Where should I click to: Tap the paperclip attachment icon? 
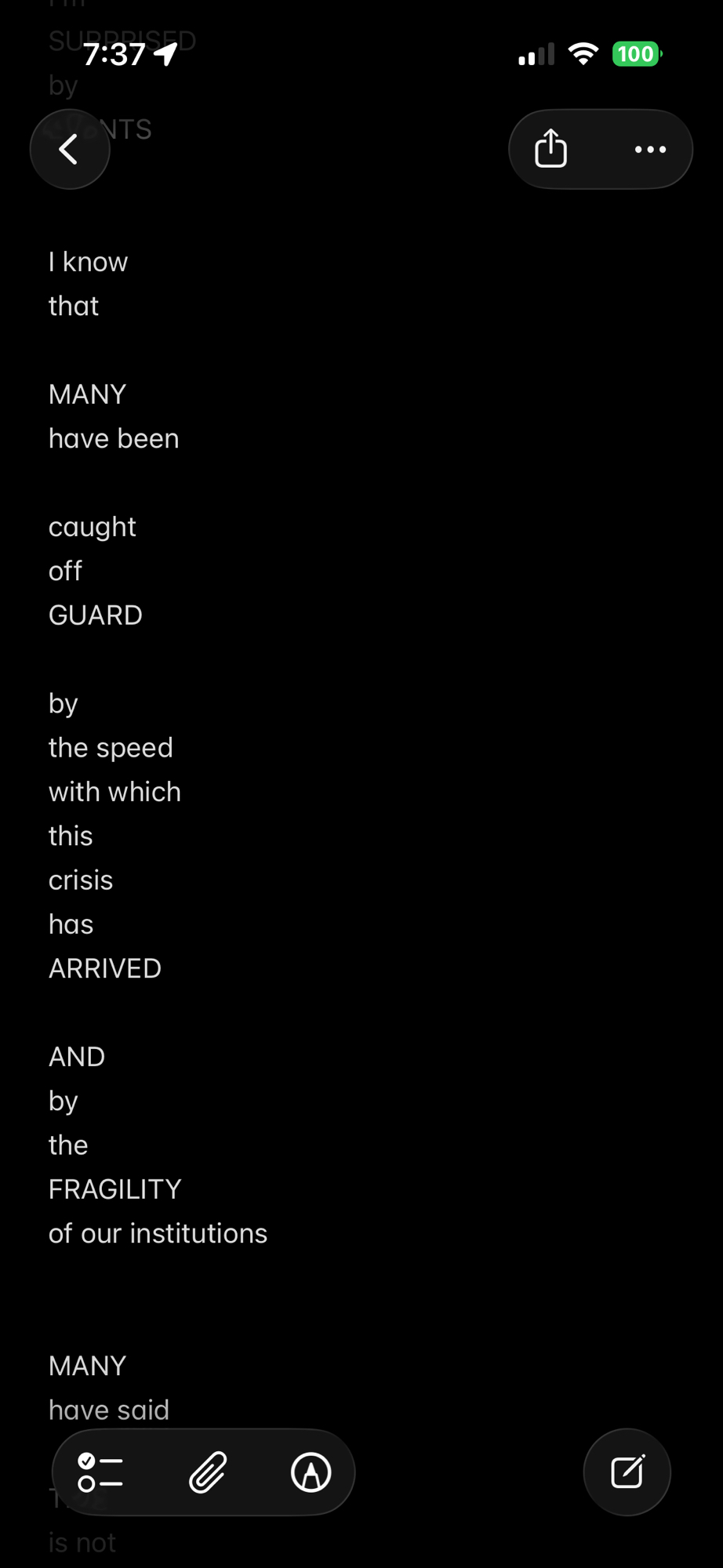pyautogui.click(x=208, y=1472)
